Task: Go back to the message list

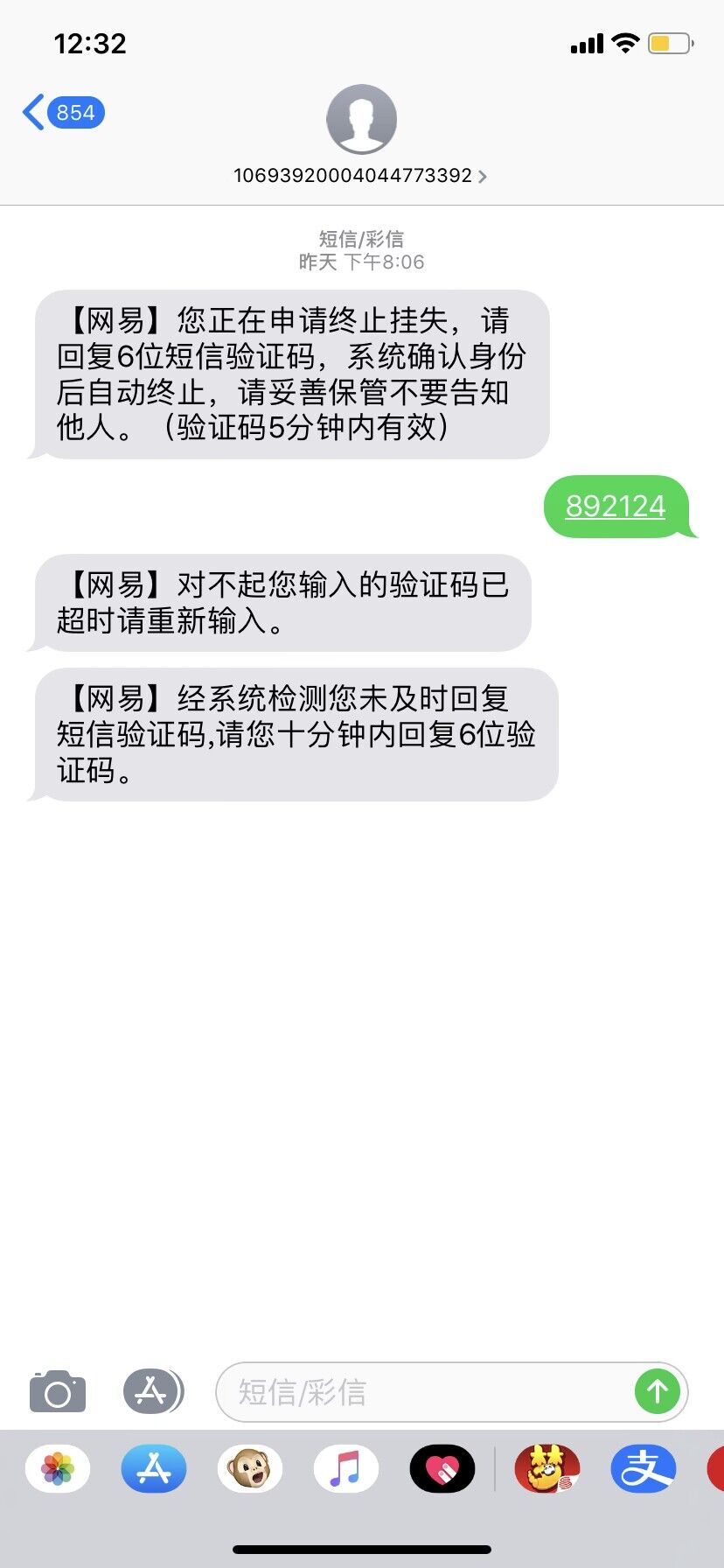Action: click(x=63, y=113)
